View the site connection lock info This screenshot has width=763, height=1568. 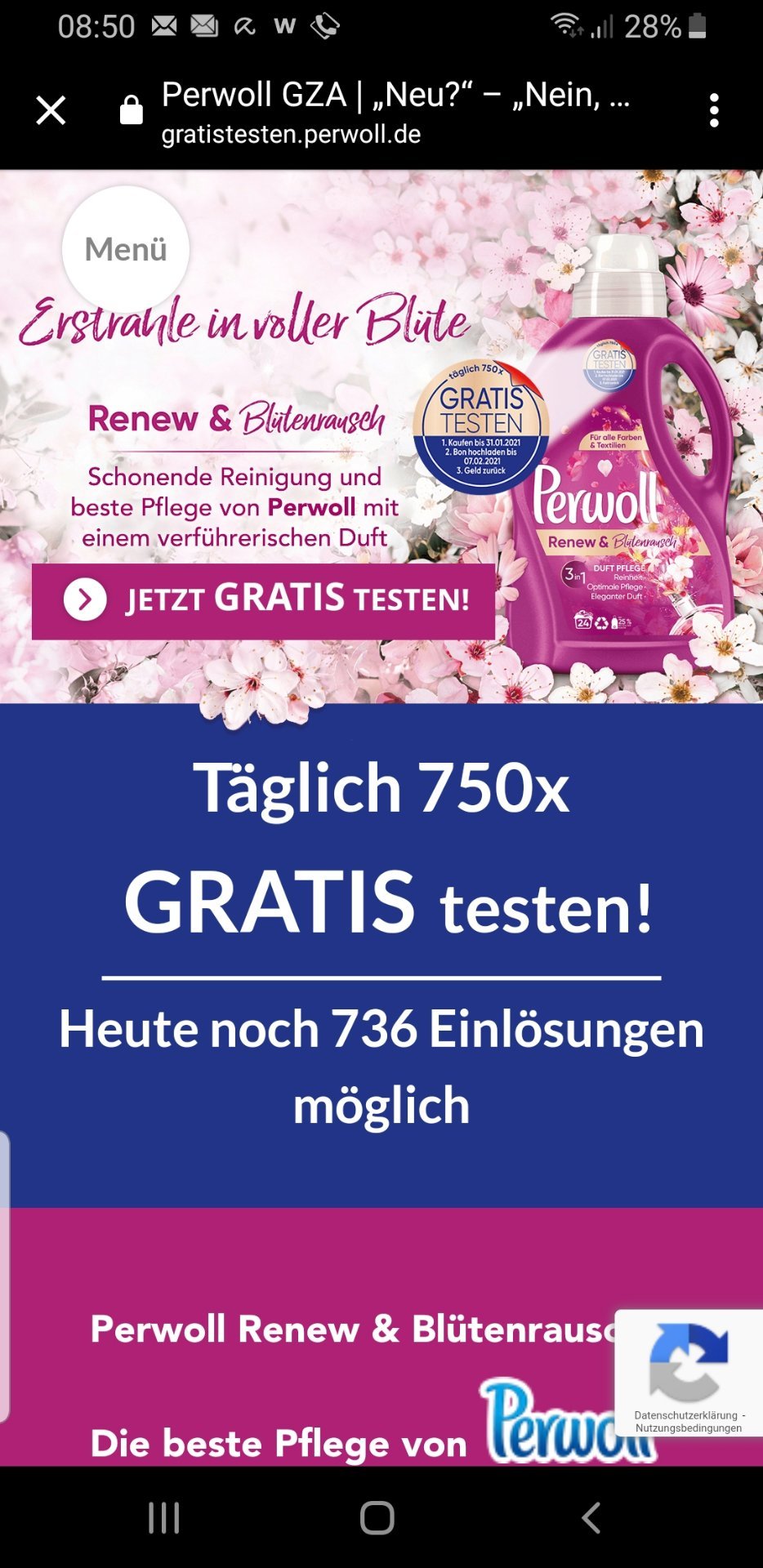131,110
